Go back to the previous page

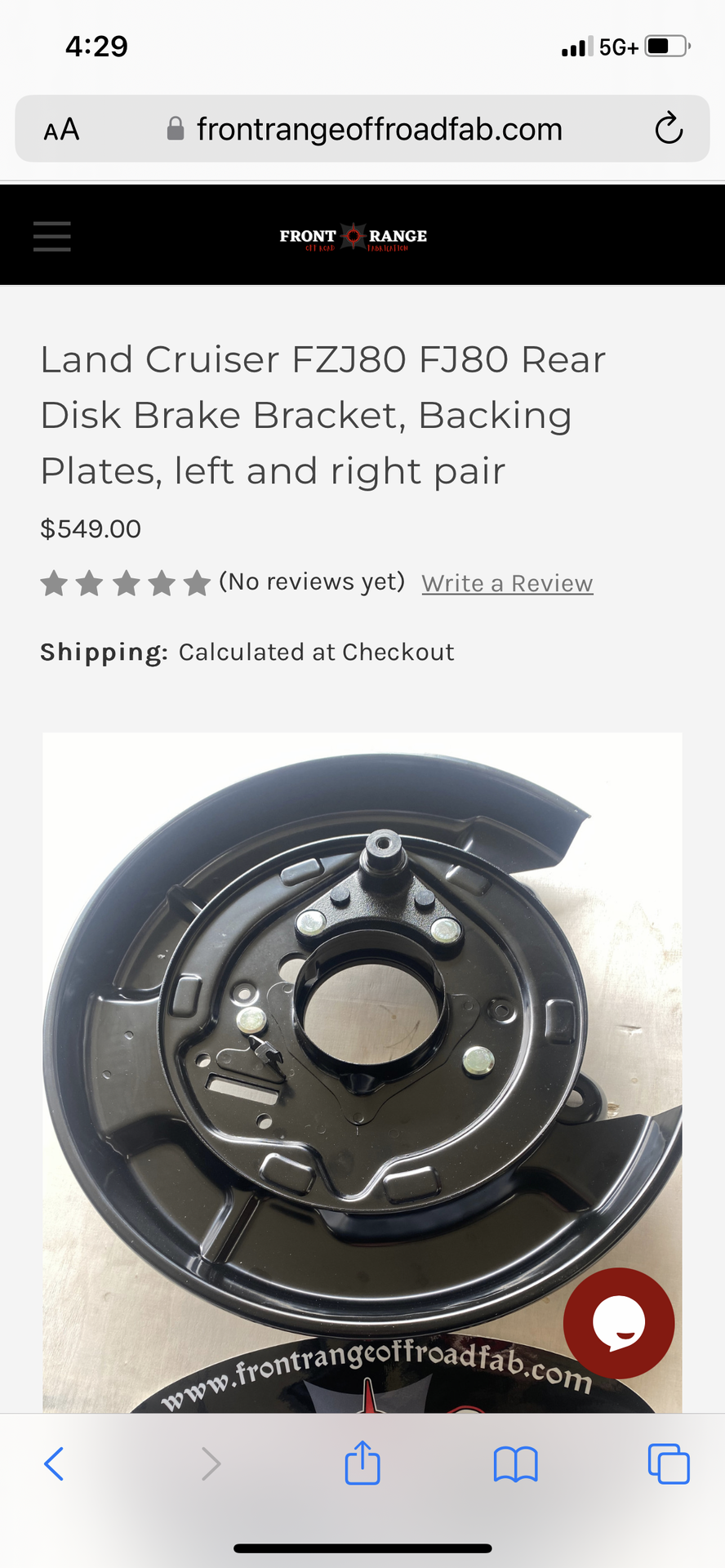(x=54, y=1463)
